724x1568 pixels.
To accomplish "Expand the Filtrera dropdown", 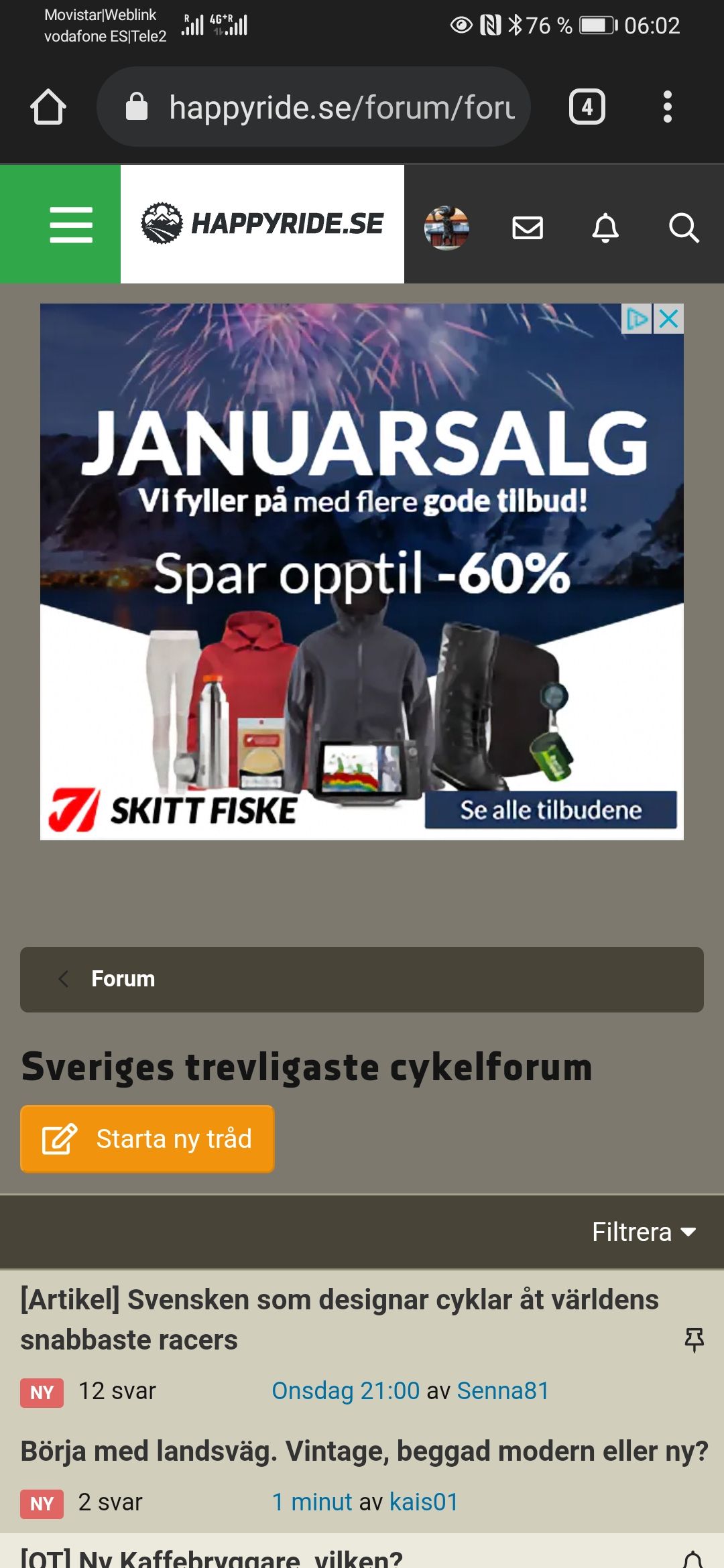I will pyautogui.click(x=644, y=1232).
